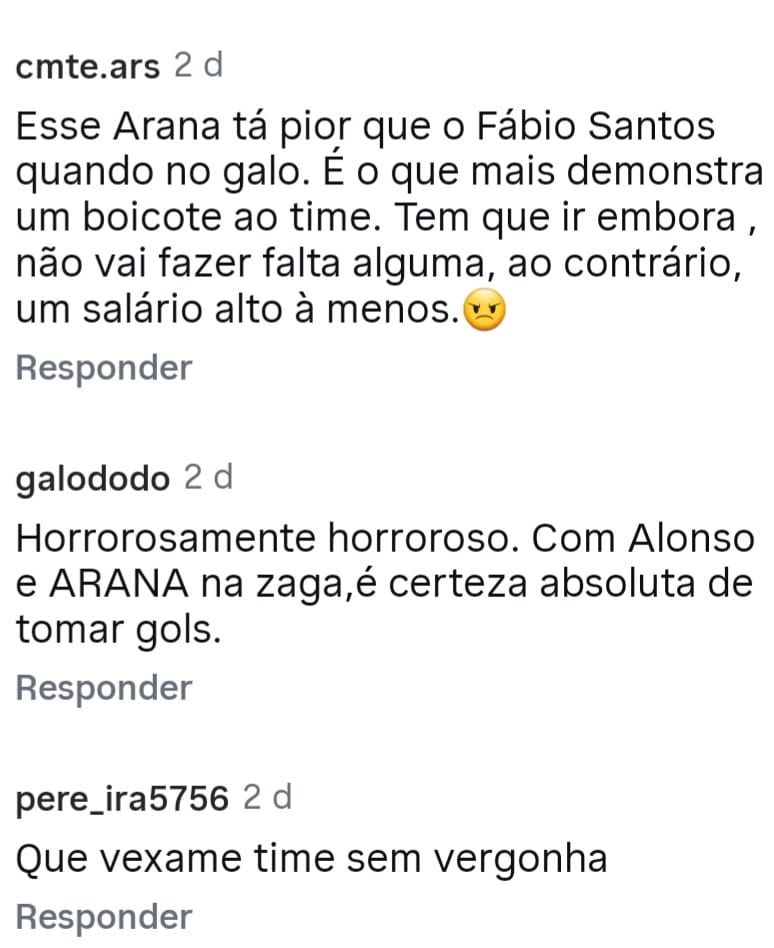
Task: Visit pere_ira5756's profile
Action: (x=122, y=799)
